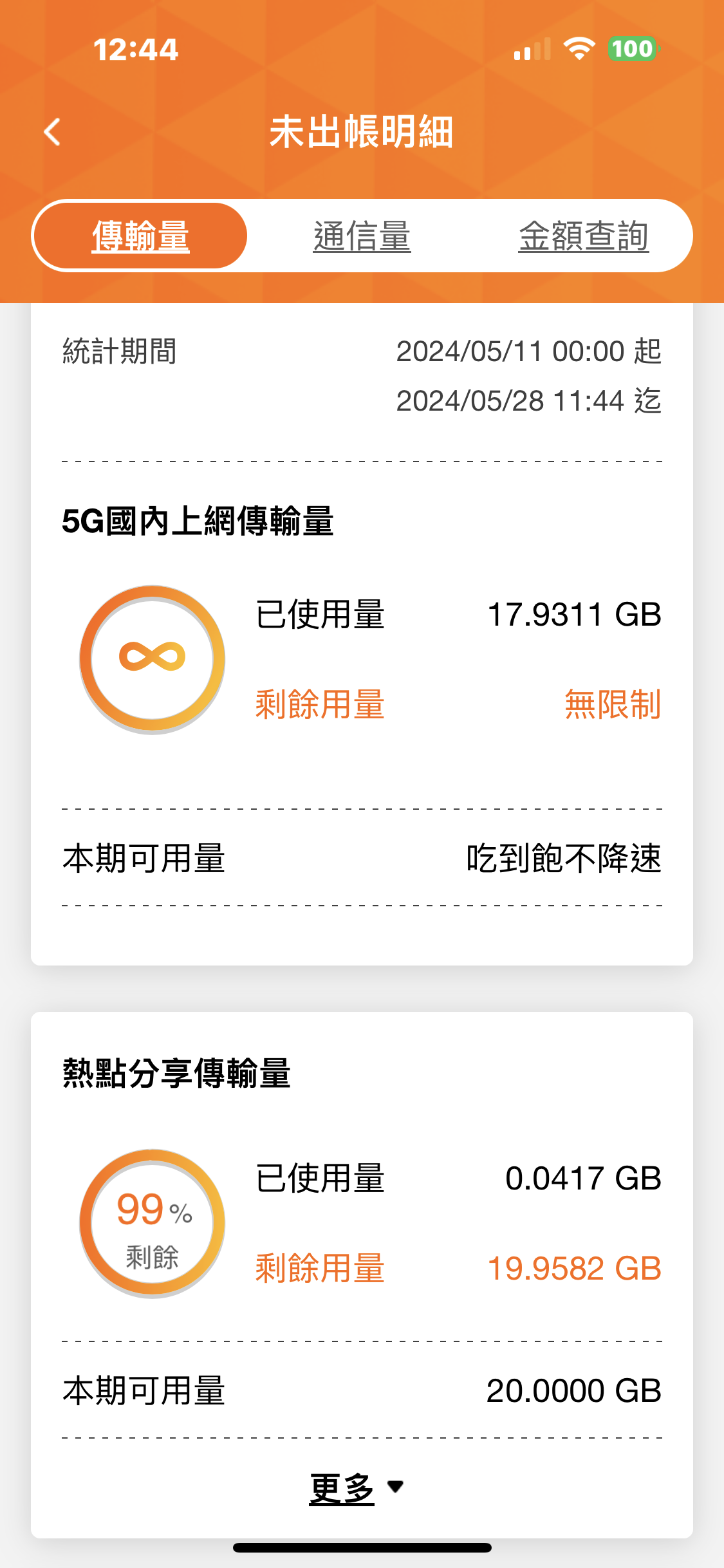The height and width of the screenshot is (1568, 724).
Task: Open the 金額查詢 tab
Action: (584, 236)
